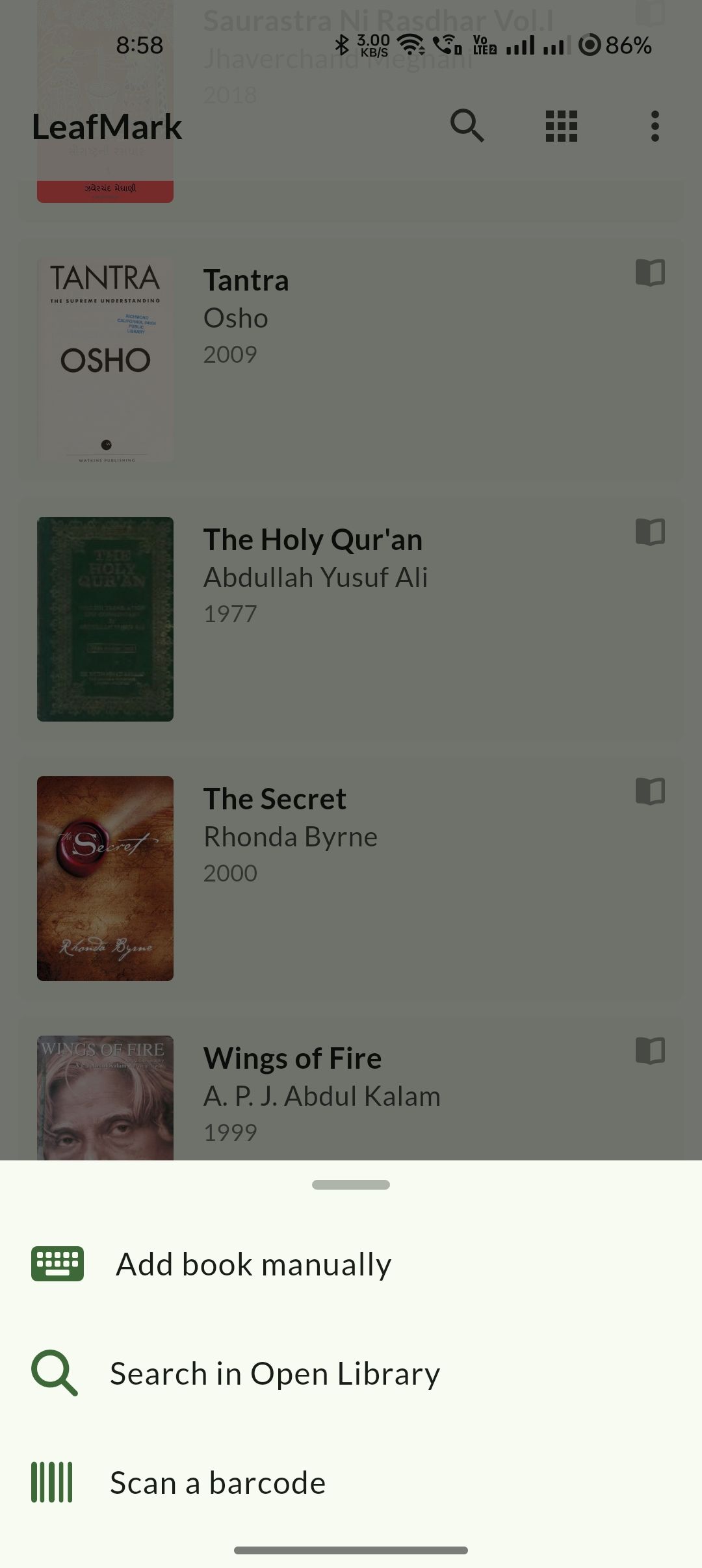Viewport: 702px width, 1568px height.
Task: Tap reading status icon on The Holy Qur'an
Action: (650, 532)
